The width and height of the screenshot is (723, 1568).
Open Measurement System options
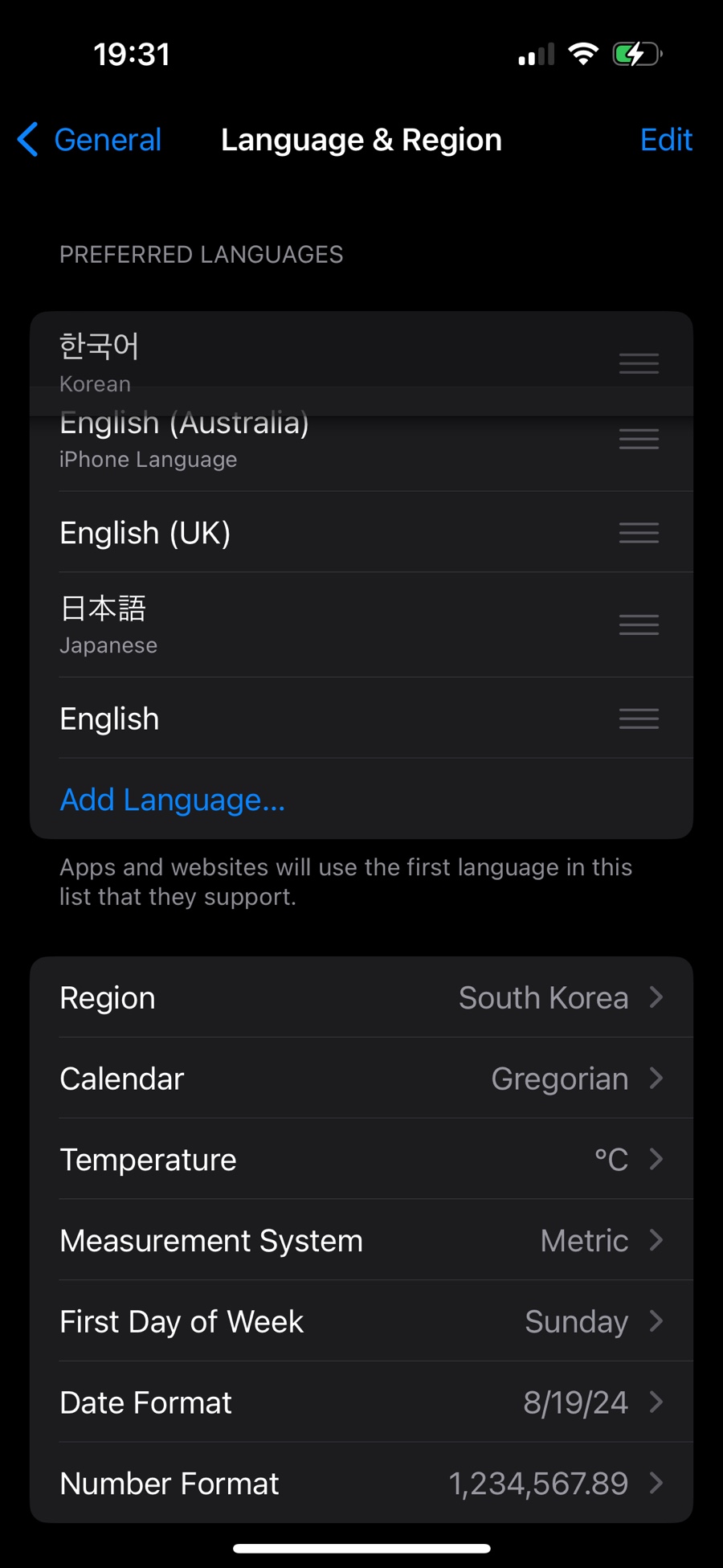tap(361, 1240)
